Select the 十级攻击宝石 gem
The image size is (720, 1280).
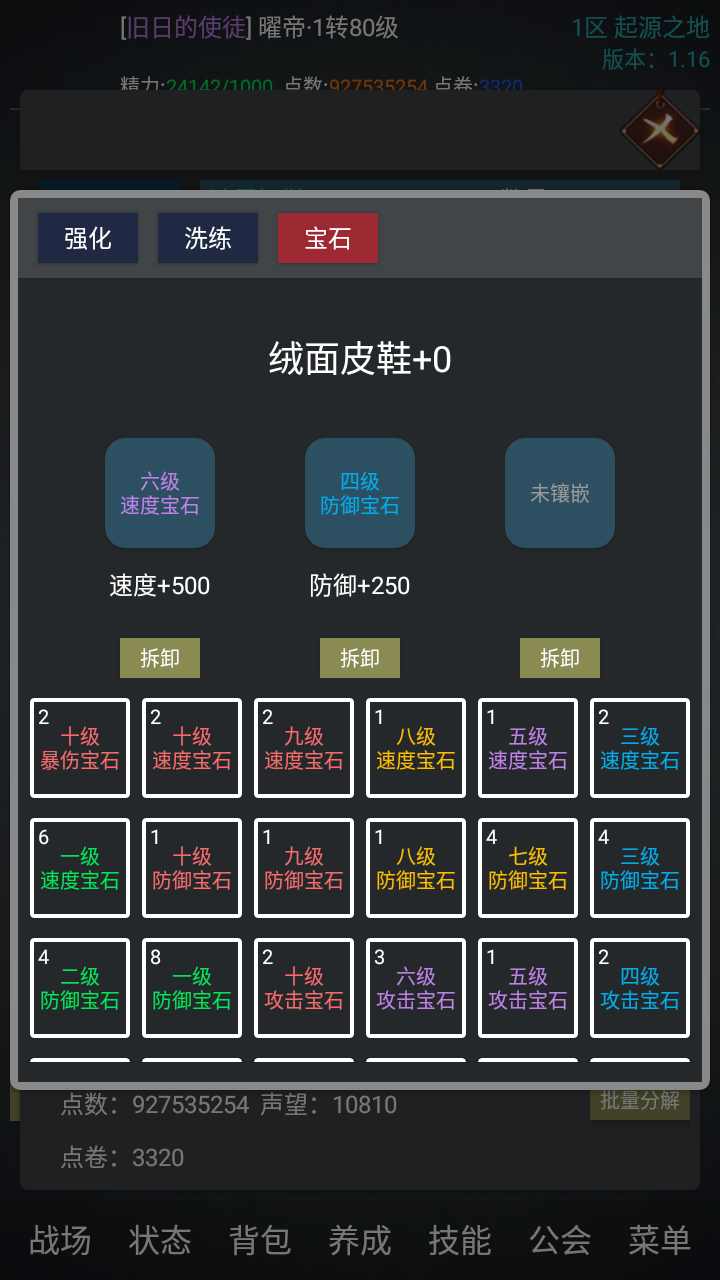click(304, 987)
